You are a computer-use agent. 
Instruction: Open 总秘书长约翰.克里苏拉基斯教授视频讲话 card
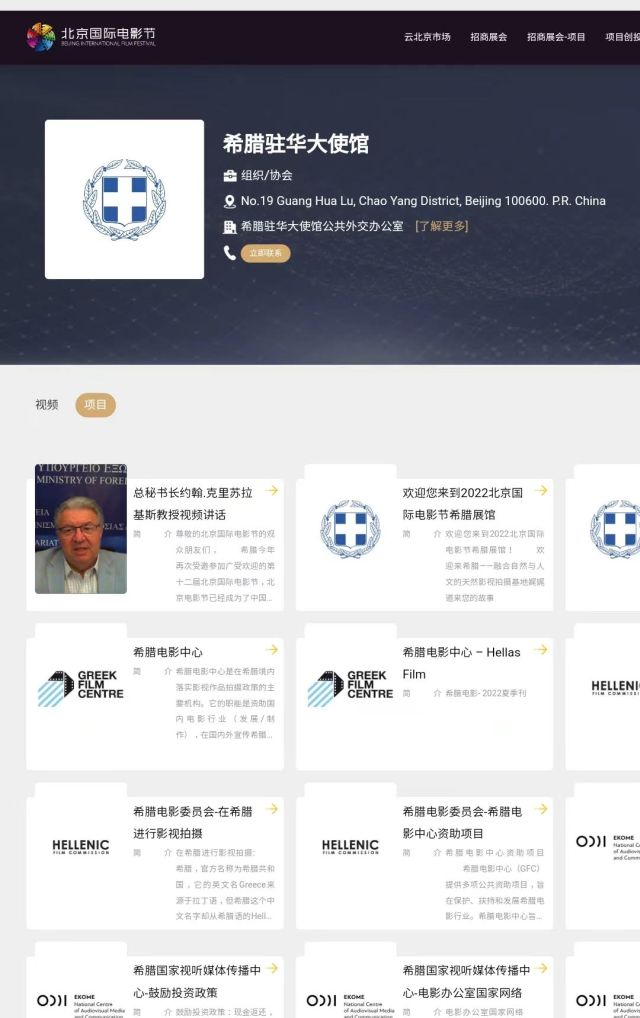193,503
